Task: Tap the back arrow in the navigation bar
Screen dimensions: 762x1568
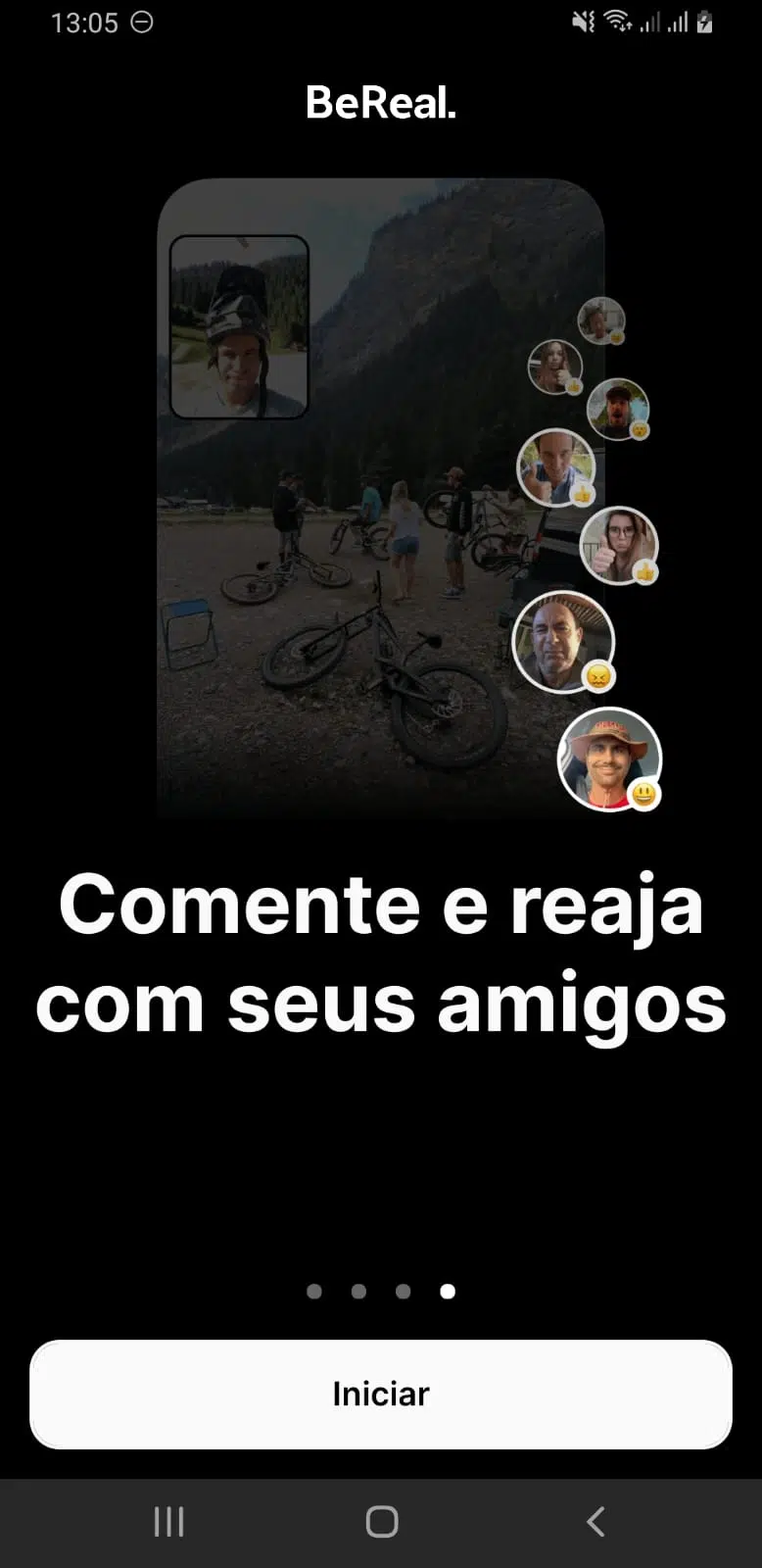Action: tap(595, 1521)
